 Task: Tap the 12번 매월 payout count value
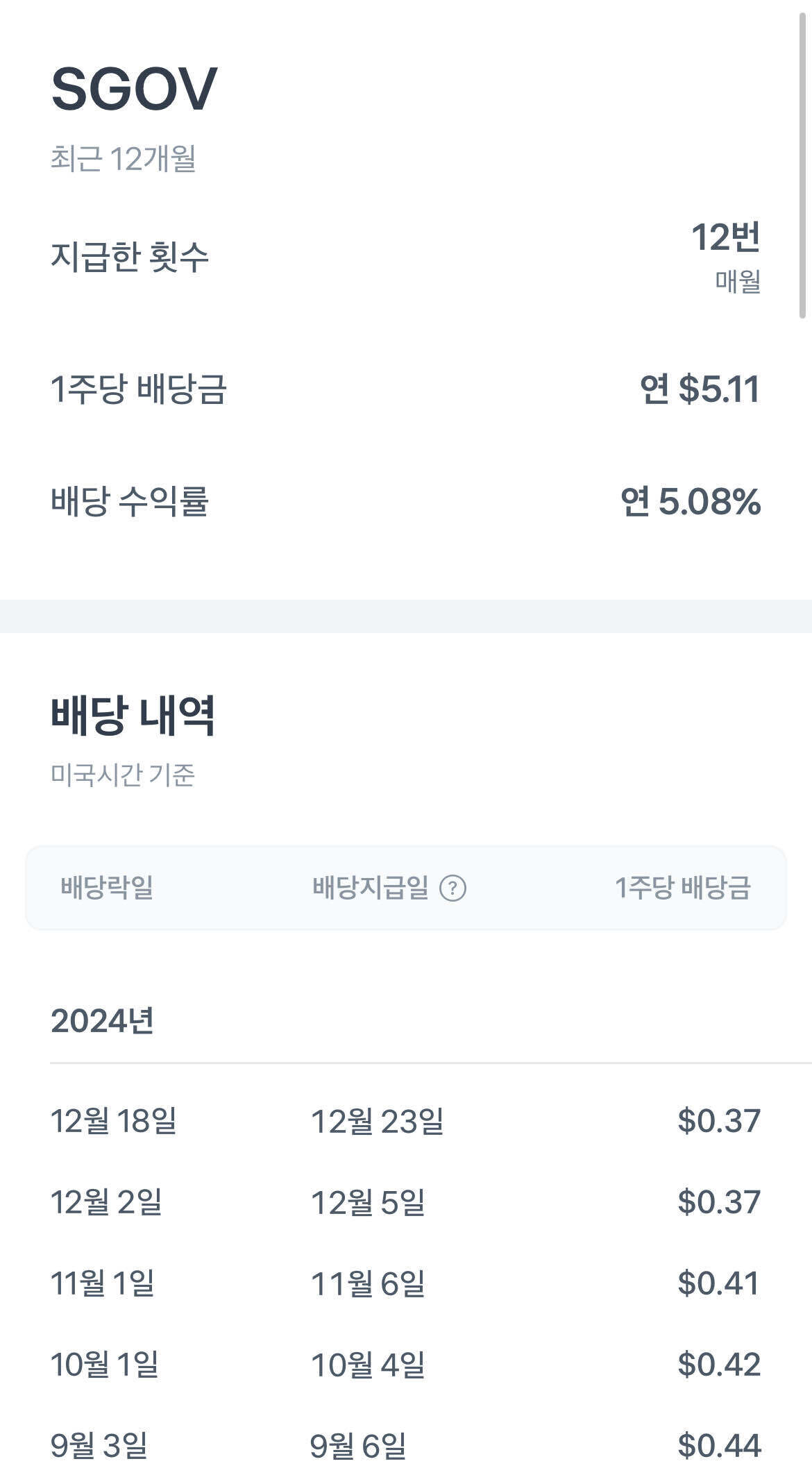[726, 242]
